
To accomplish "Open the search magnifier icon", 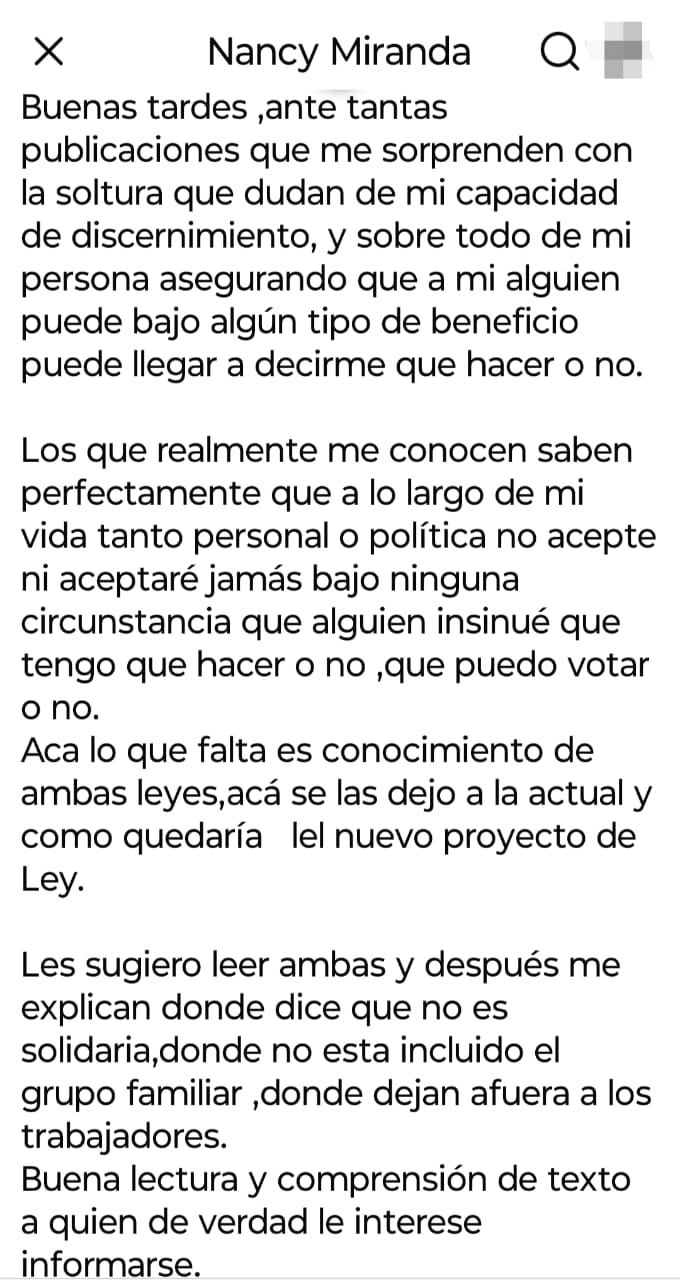I will coord(560,53).
